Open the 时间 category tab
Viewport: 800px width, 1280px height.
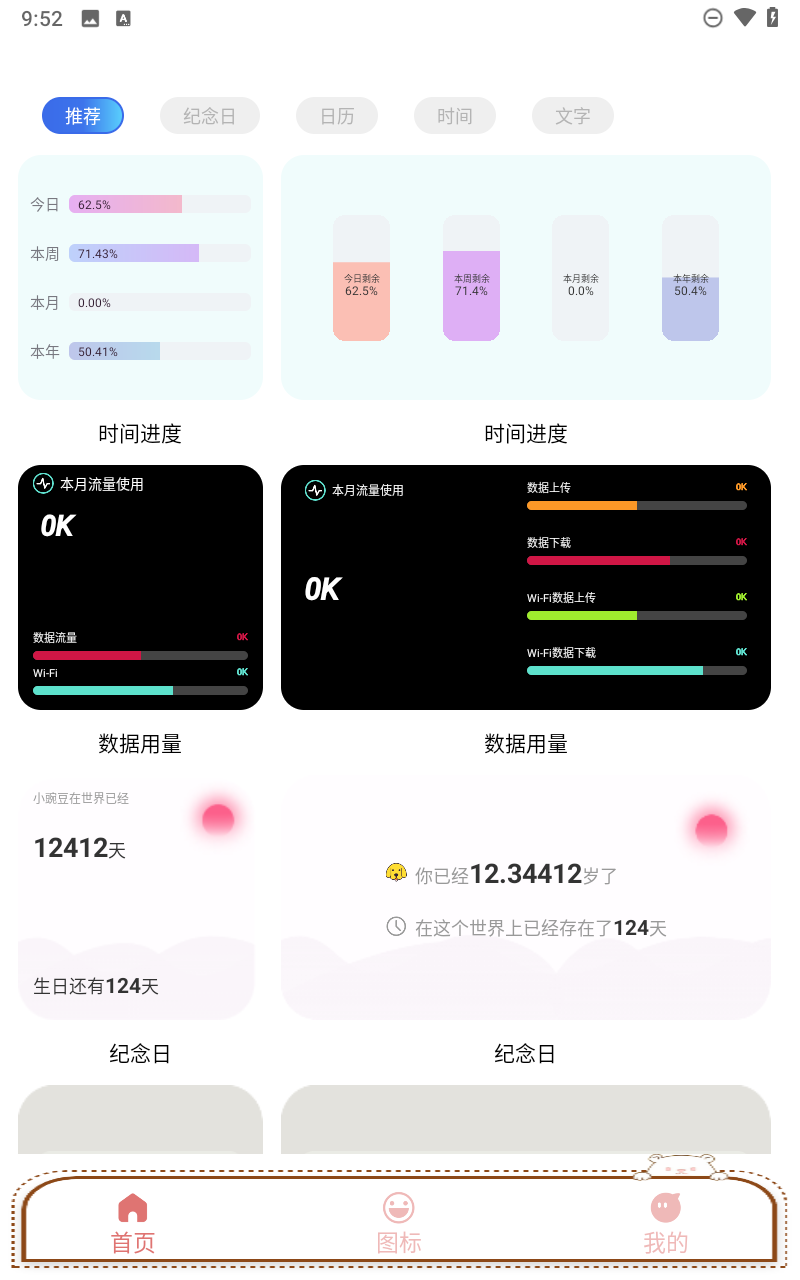[x=455, y=116]
